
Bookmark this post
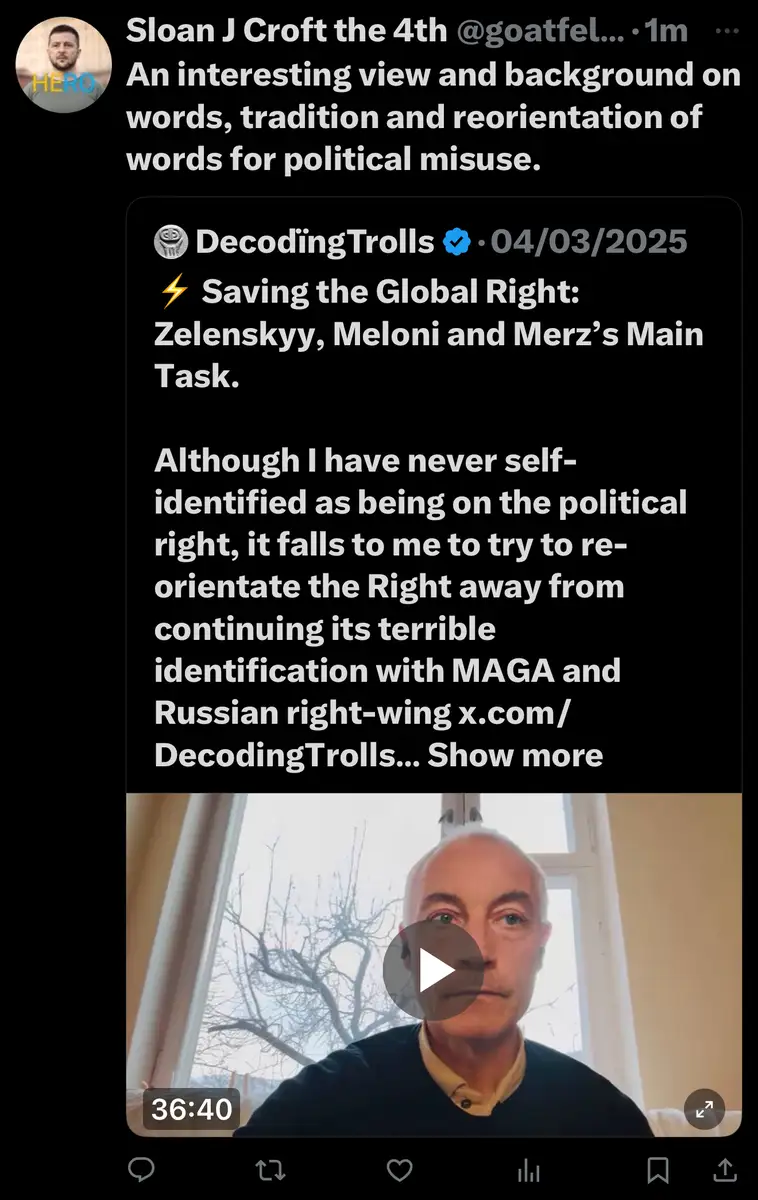pos(657,1169)
